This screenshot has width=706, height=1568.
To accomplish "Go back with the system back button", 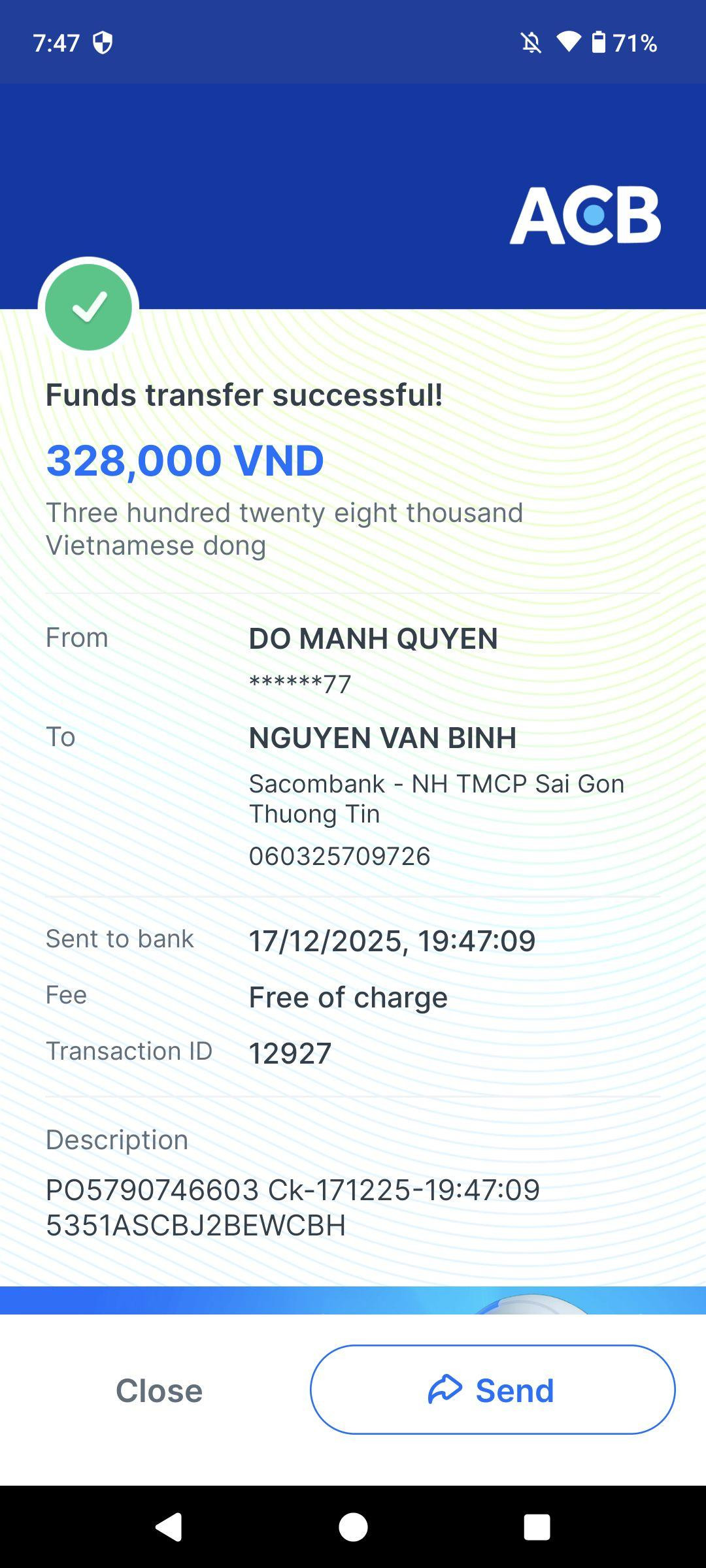I will pyautogui.click(x=169, y=1527).
